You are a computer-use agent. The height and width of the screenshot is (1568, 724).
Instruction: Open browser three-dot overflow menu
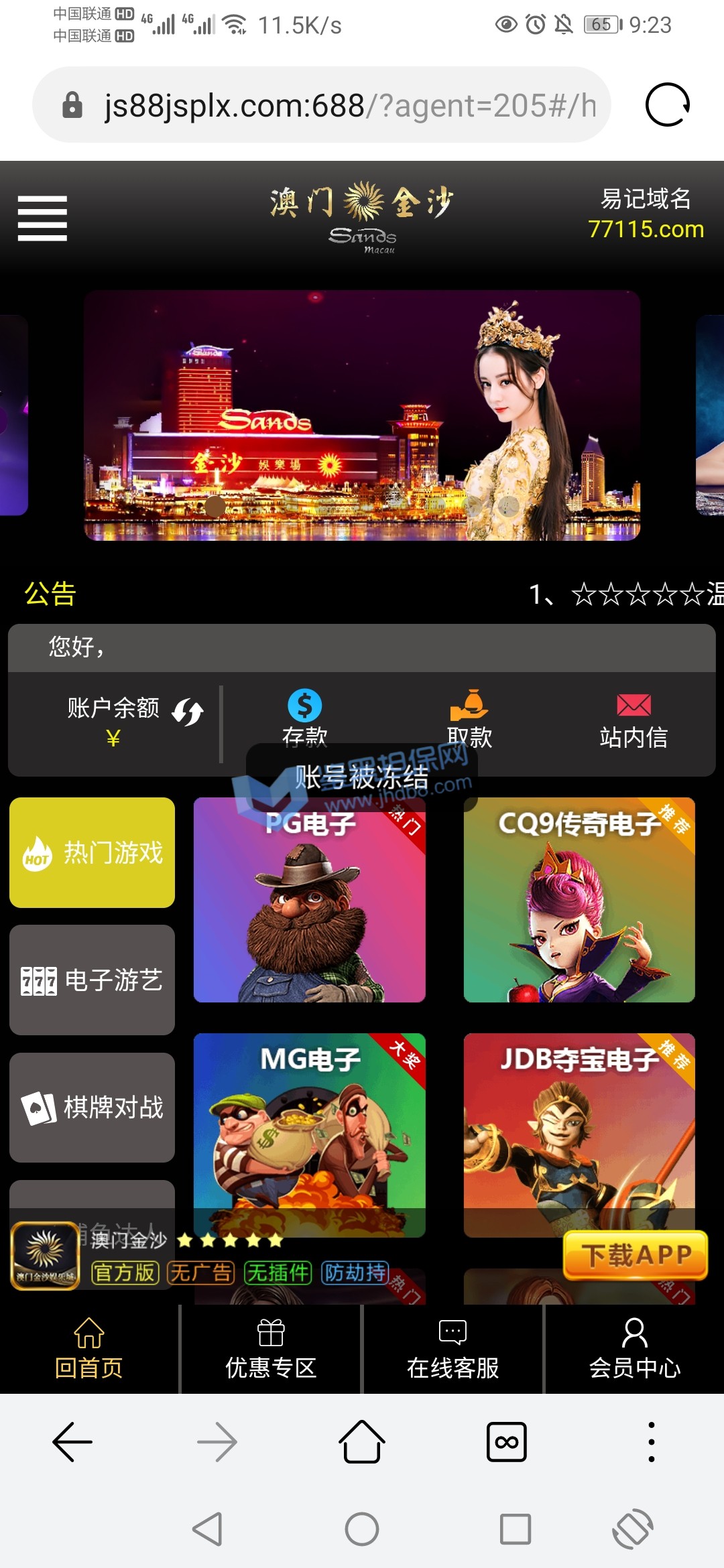(x=651, y=1442)
